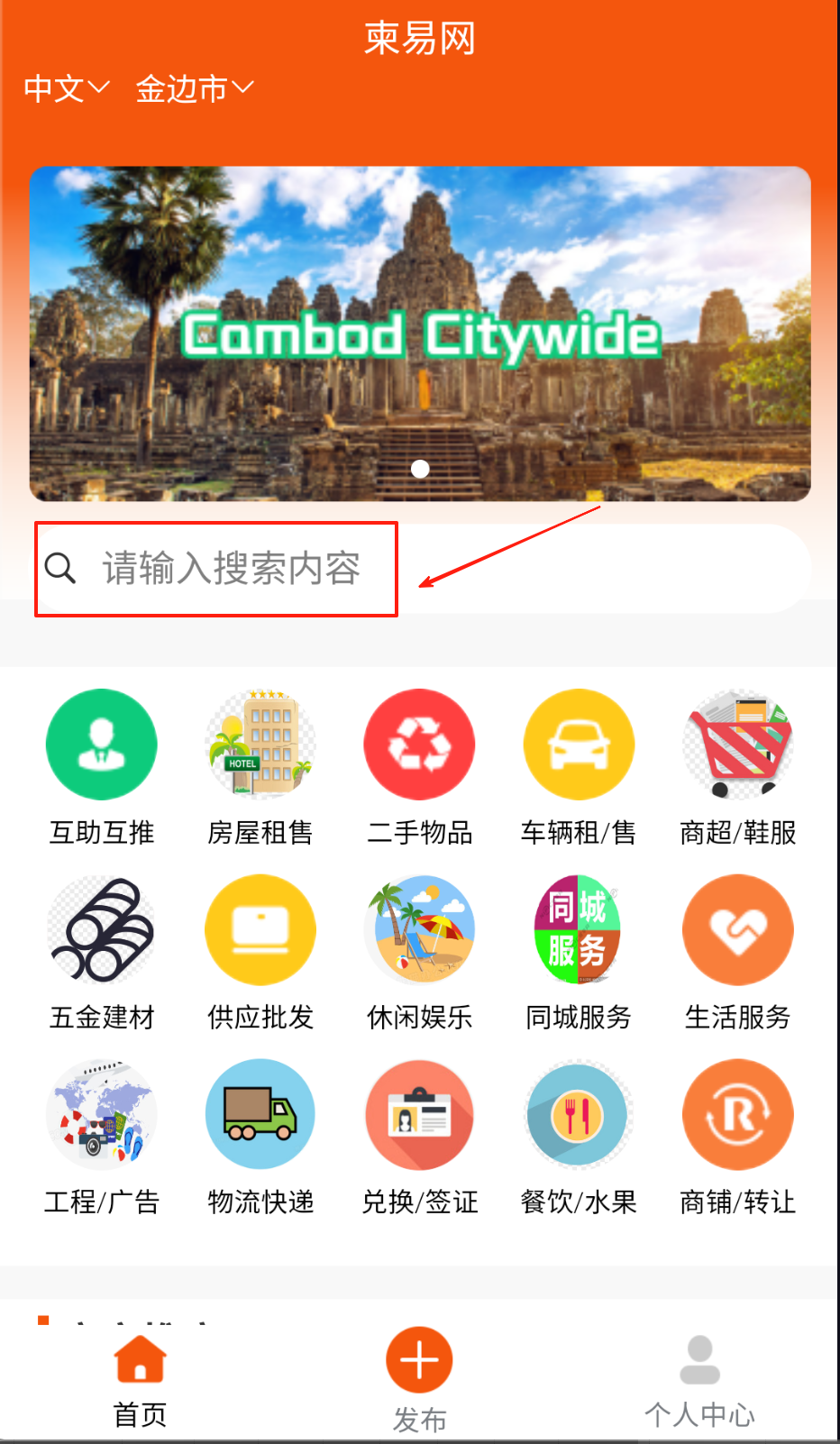
Task: Tap the 请输入搜索内容 search field
Action: tap(231, 569)
